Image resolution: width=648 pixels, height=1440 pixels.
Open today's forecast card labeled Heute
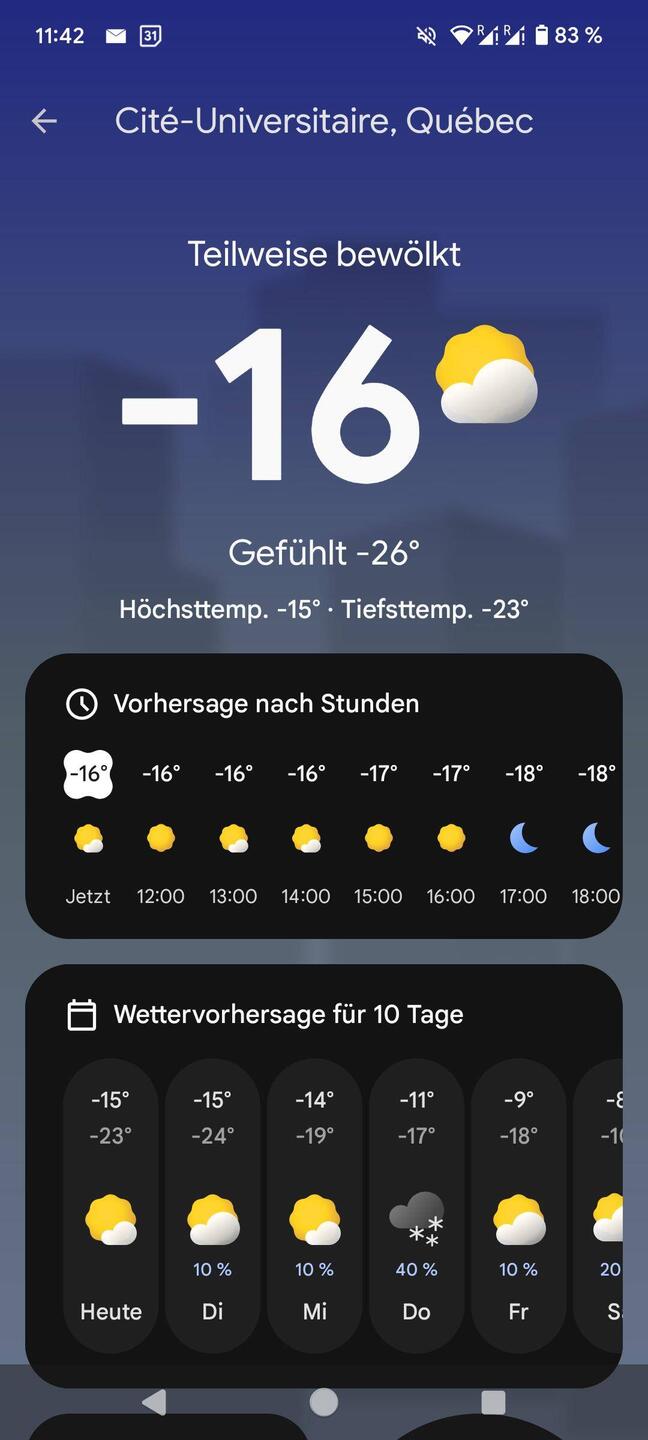click(x=111, y=1207)
